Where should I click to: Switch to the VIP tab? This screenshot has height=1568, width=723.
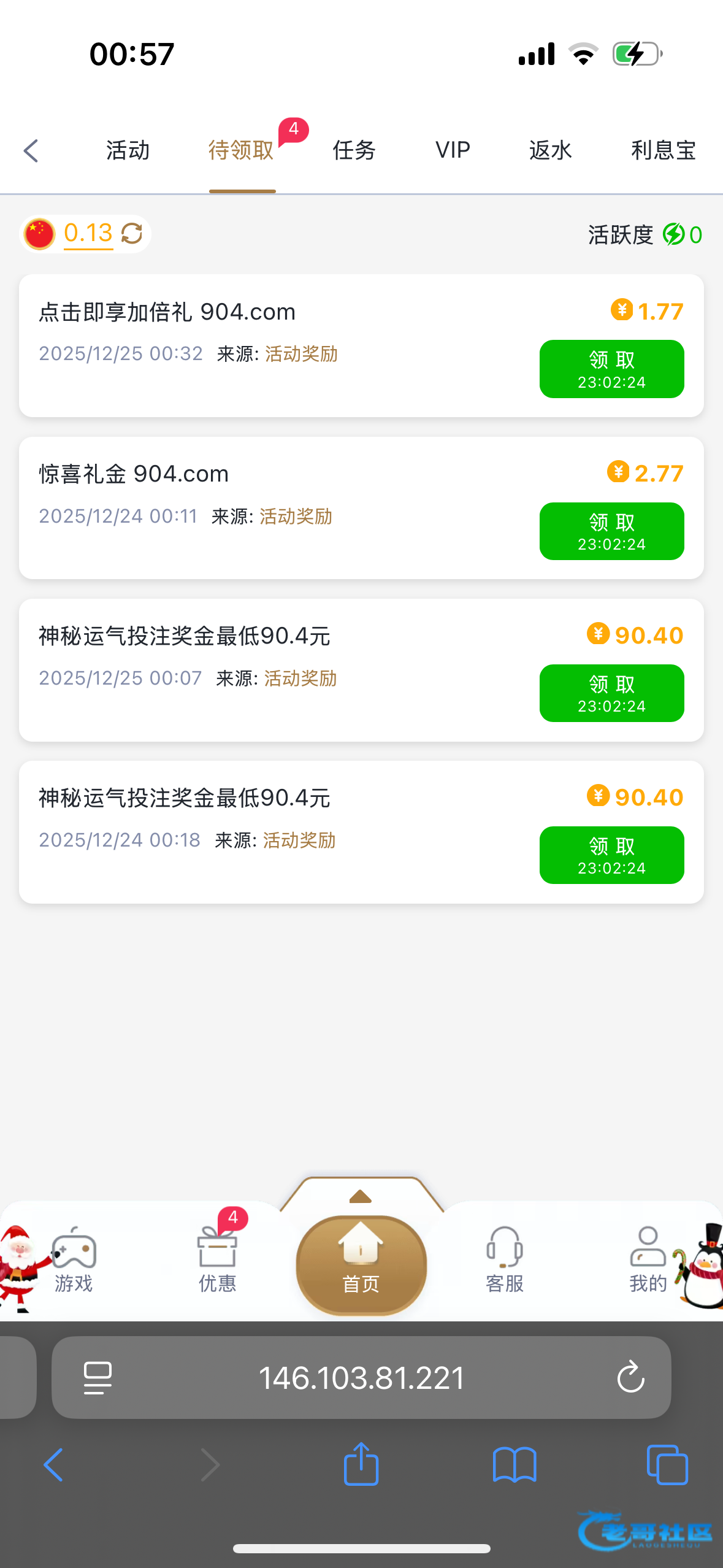click(453, 151)
